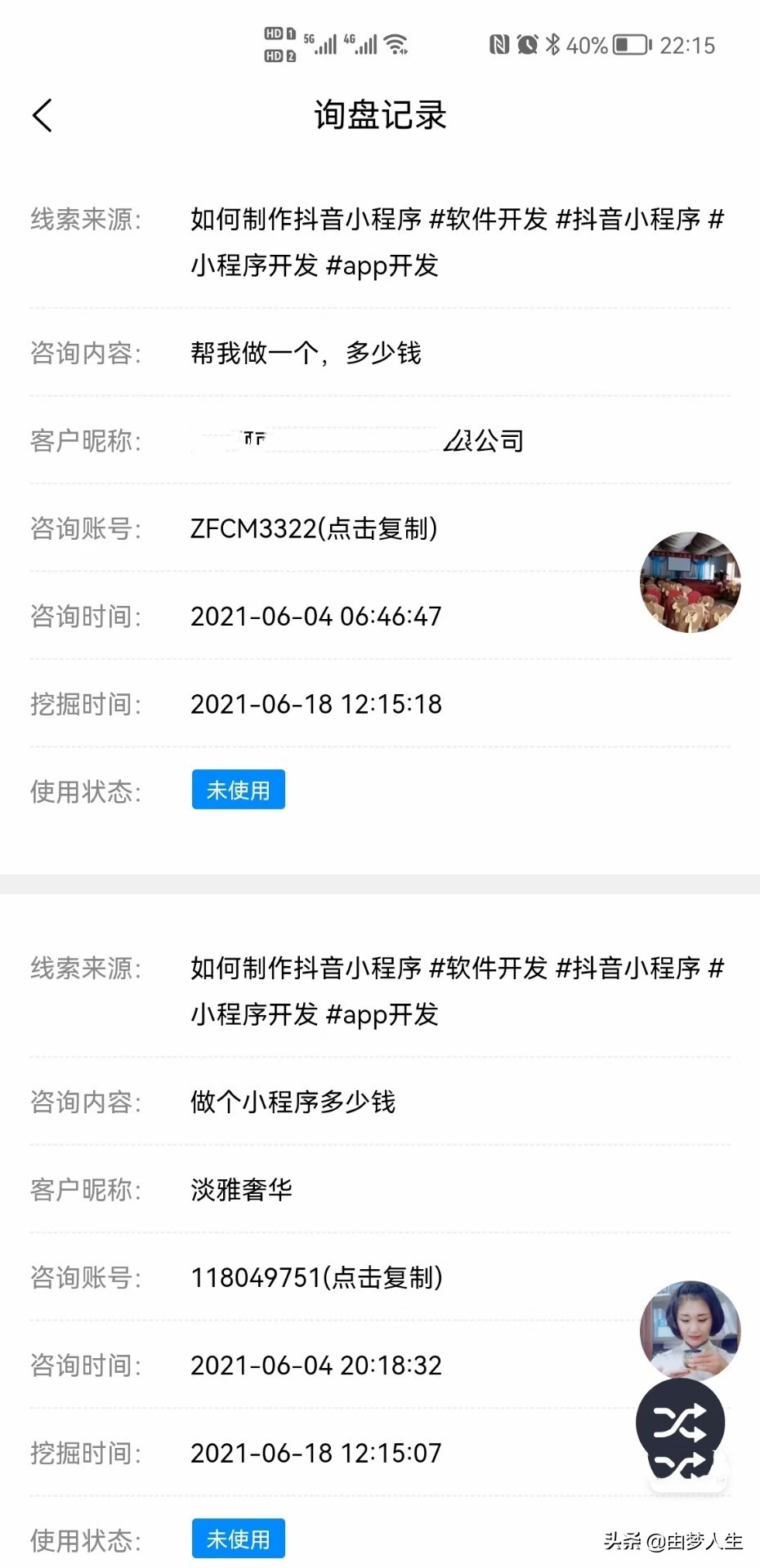Tap the Bluetooth icon in the status bar
The height and width of the screenshot is (1568, 760).
coord(555,45)
